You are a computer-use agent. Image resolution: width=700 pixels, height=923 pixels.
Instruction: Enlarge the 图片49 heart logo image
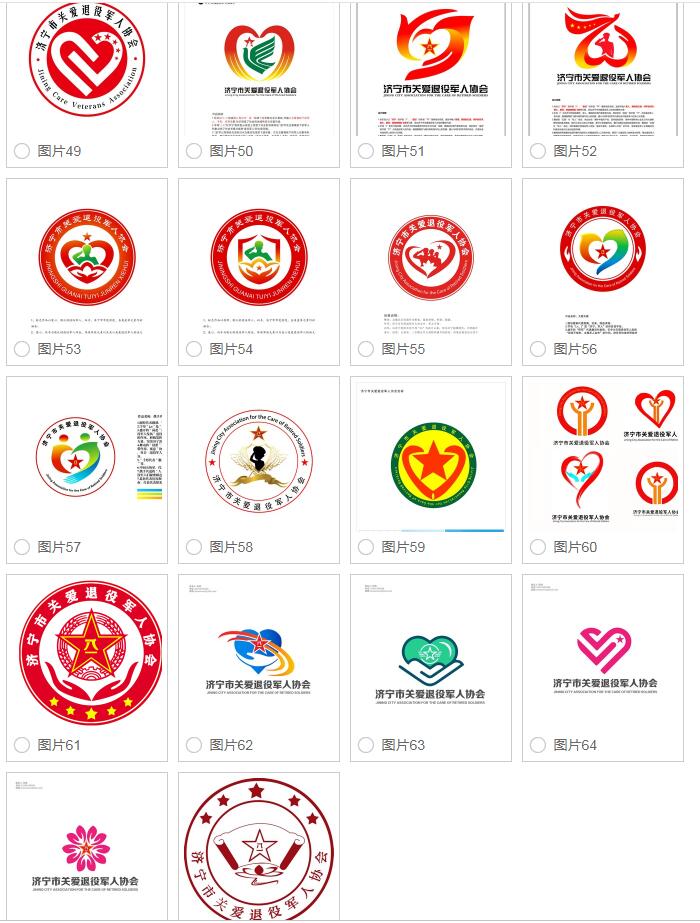coord(87,65)
